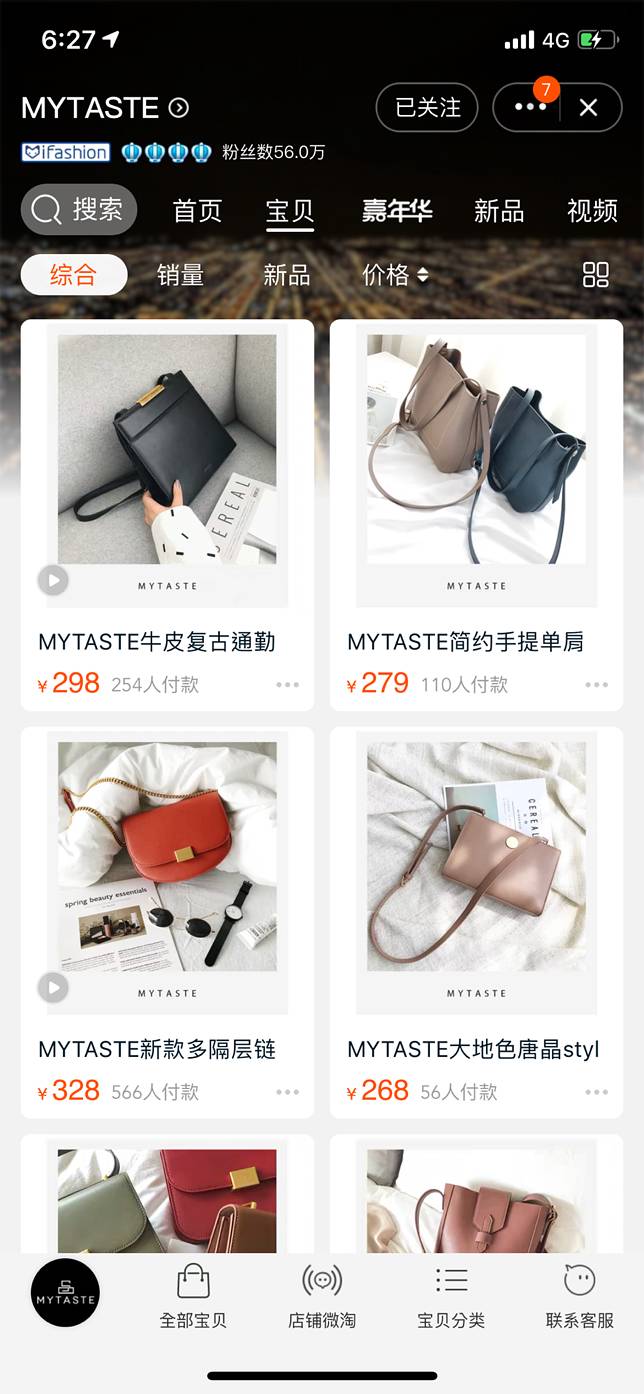The width and height of the screenshot is (644, 1394).
Task: Open 全部宝贝 in bottom bar
Action: coord(193,1294)
